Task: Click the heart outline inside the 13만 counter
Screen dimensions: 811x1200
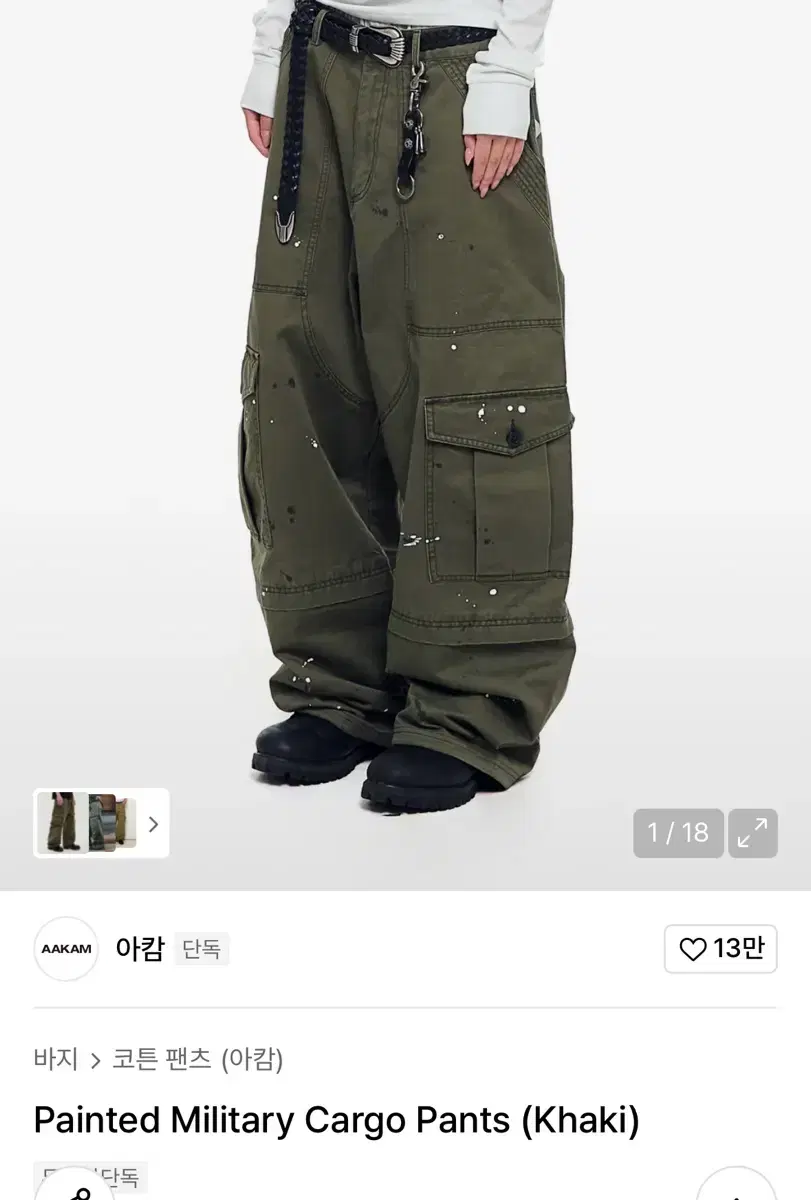Action: coord(696,948)
